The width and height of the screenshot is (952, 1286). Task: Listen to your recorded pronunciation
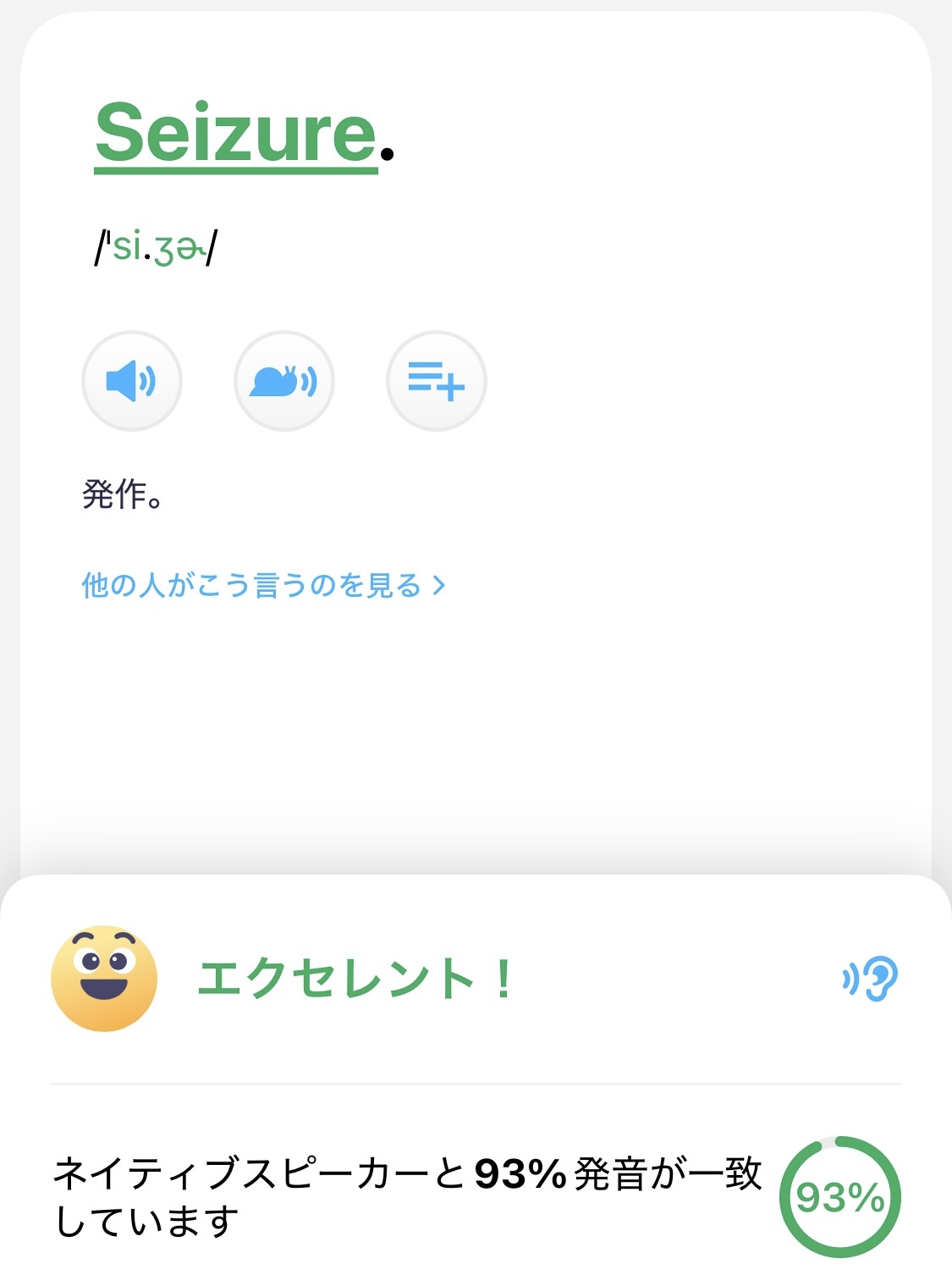pos(870,979)
